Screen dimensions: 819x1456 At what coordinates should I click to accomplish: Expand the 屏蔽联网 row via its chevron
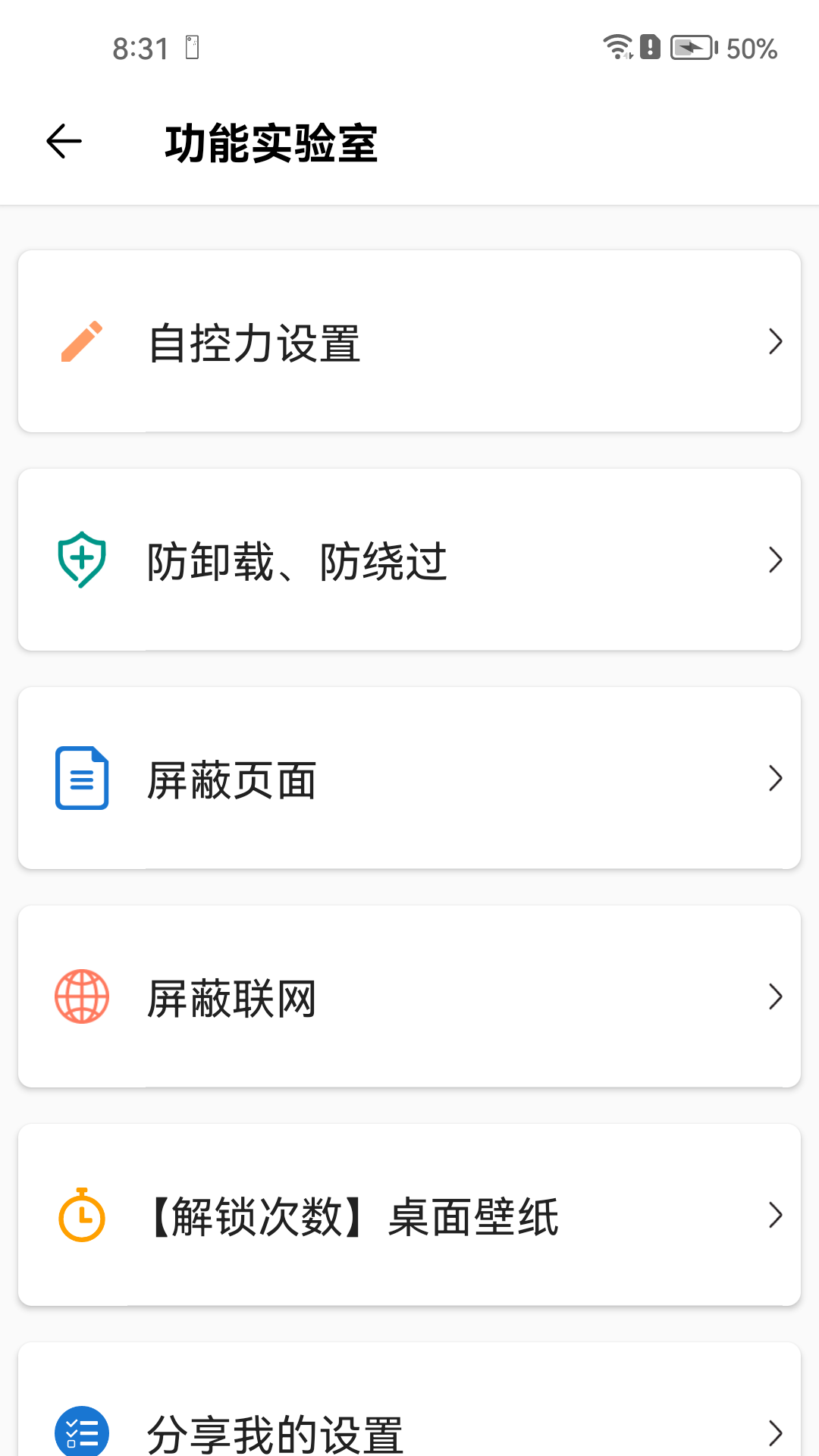pyautogui.click(x=775, y=996)
